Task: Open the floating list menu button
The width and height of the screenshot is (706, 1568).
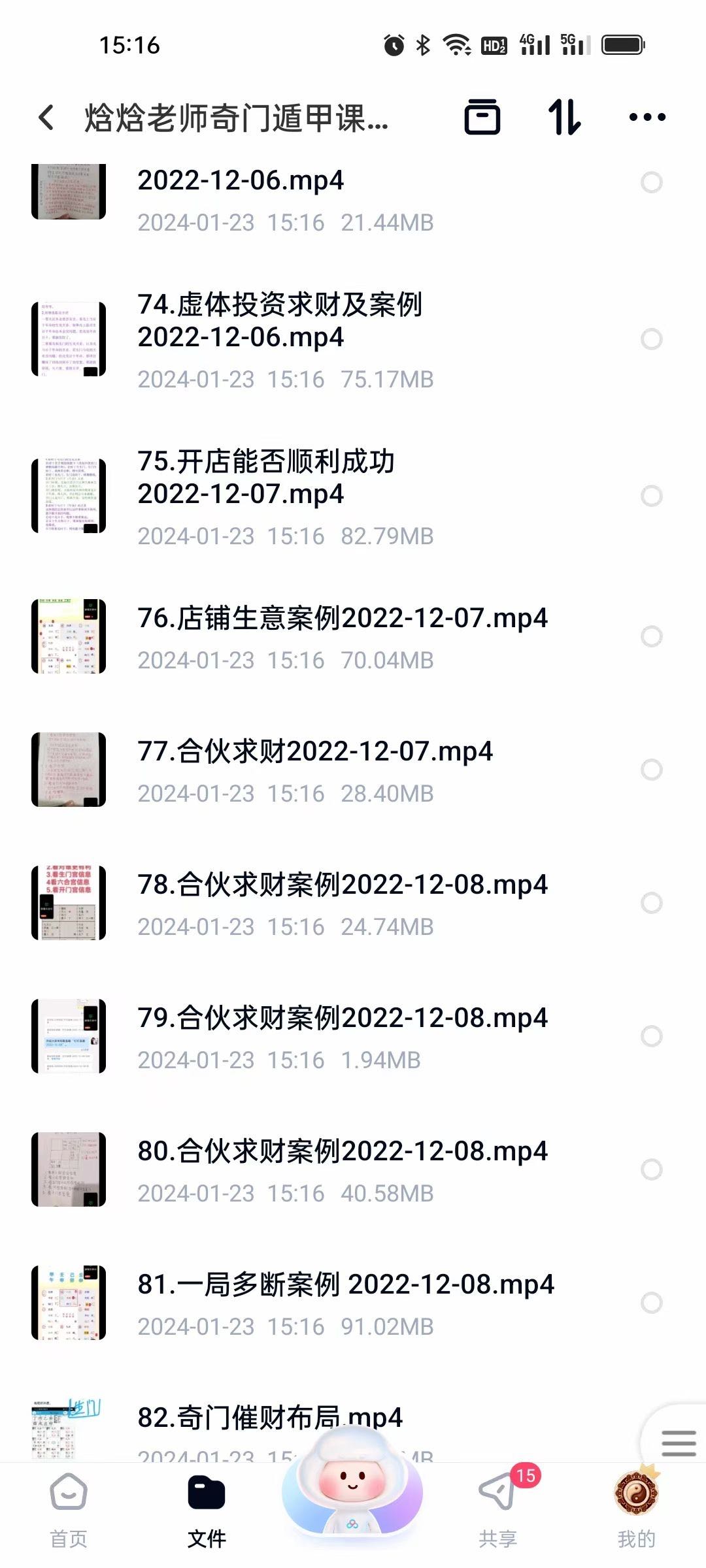Action: click(679, 1443)
